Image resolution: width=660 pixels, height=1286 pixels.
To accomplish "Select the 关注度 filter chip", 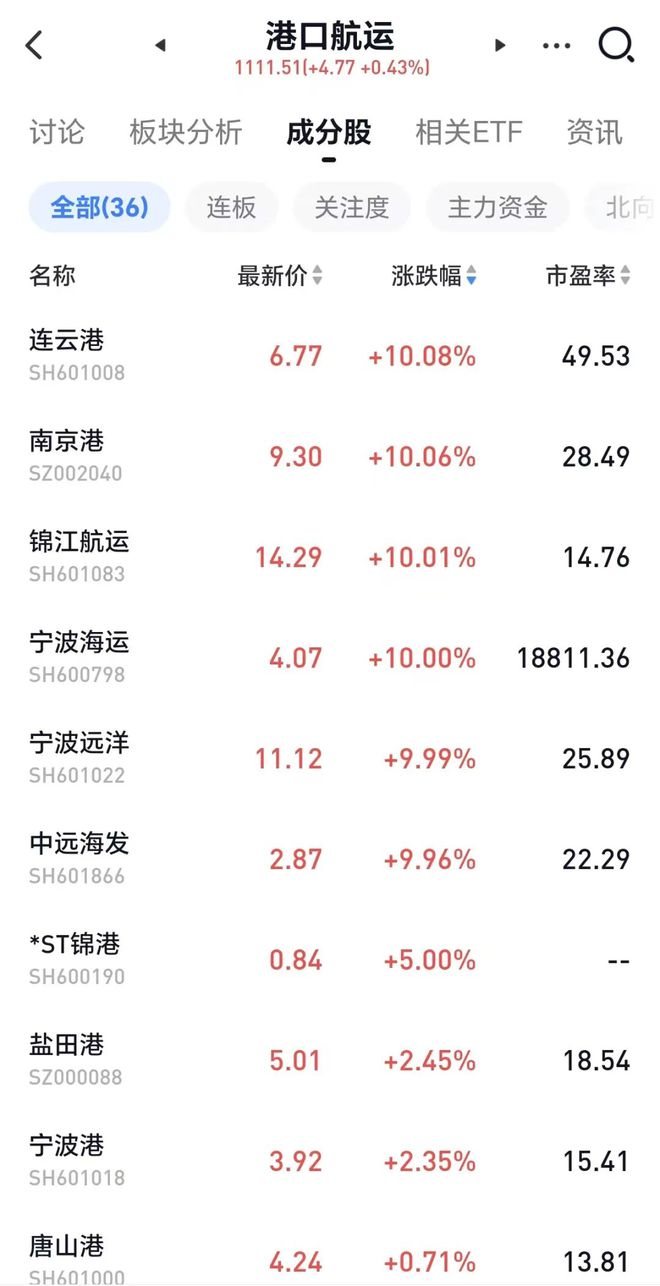I will (352, 207).
